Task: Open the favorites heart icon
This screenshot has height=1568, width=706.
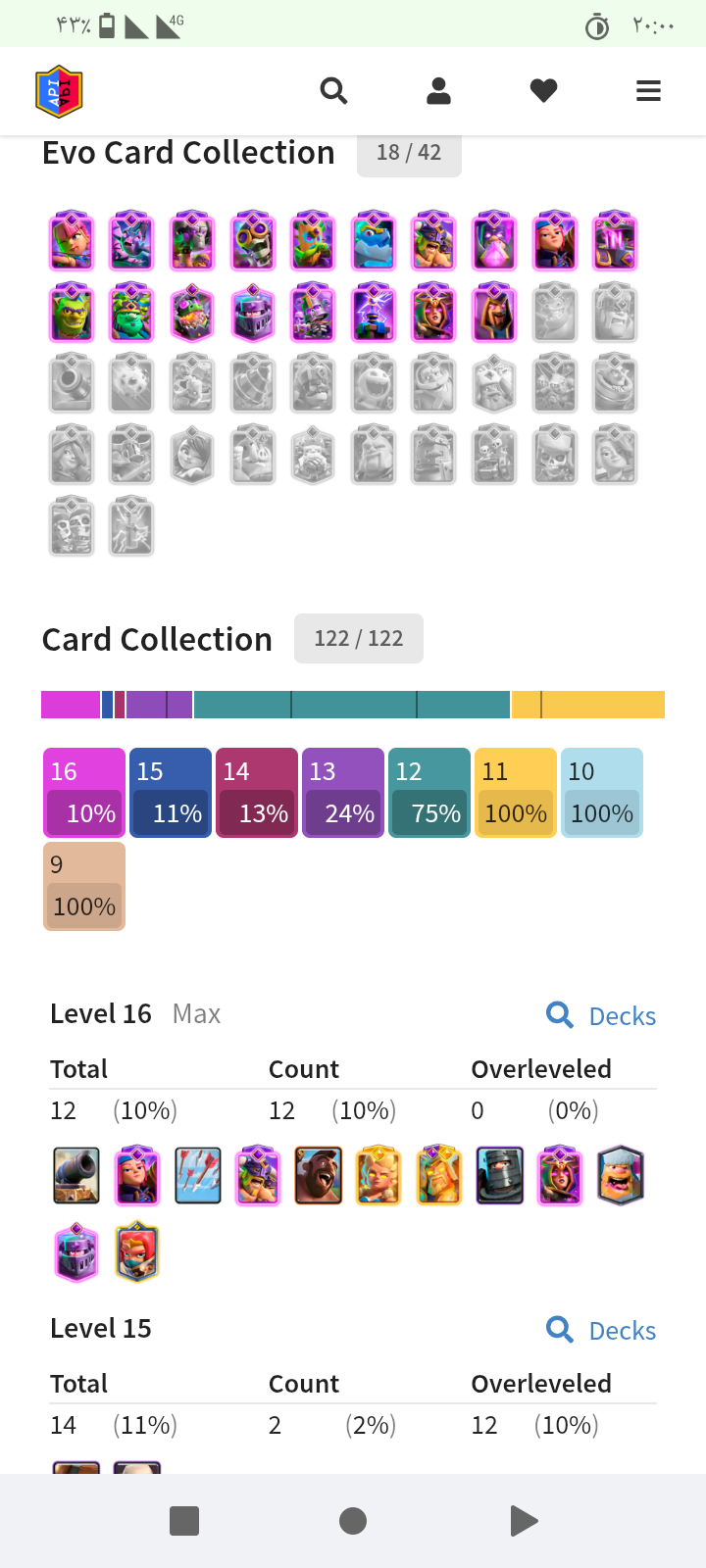Action: [x=543, y=91]
